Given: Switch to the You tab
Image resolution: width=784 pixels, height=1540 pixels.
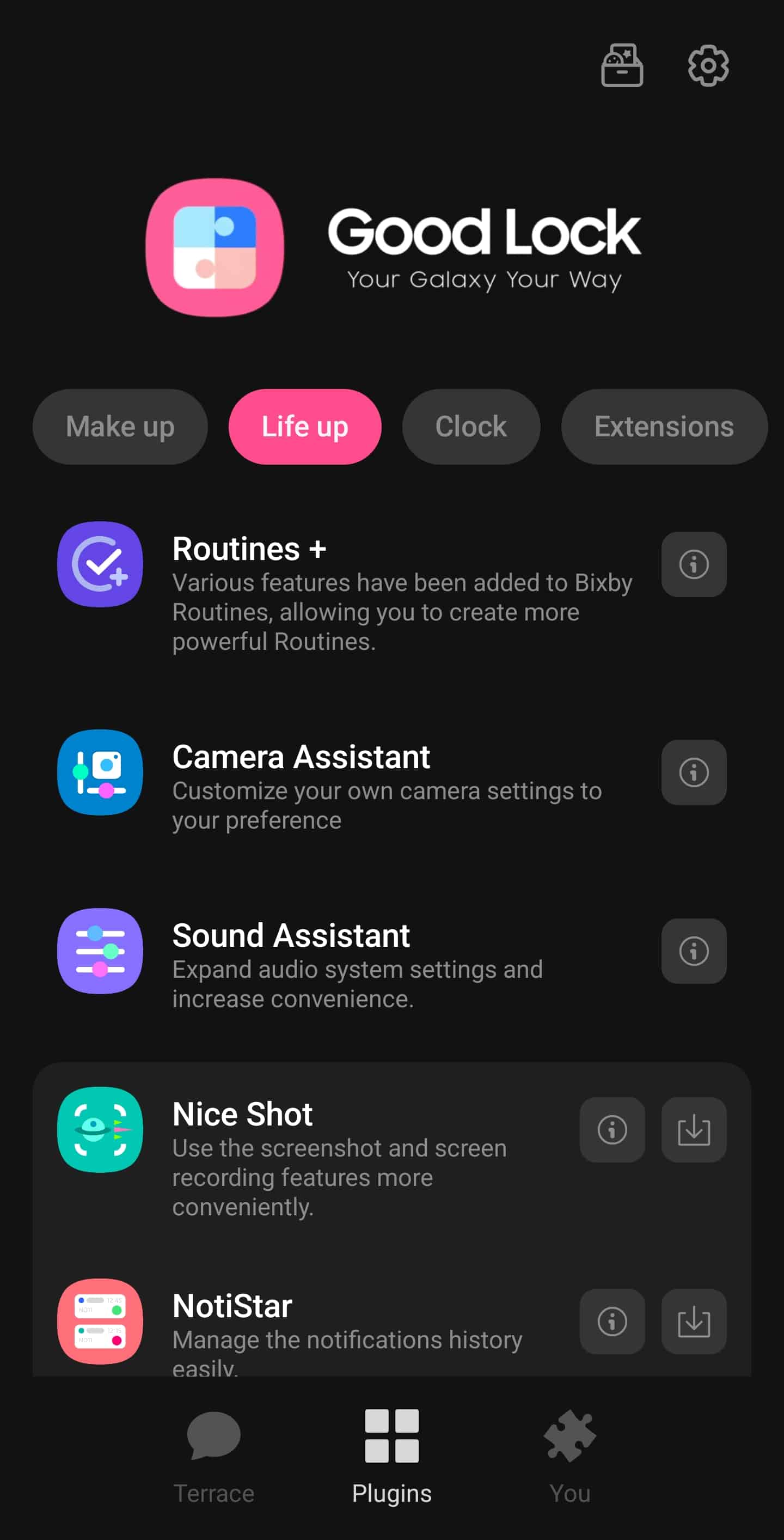Looking at the screenshot, I should point(570,1458).
